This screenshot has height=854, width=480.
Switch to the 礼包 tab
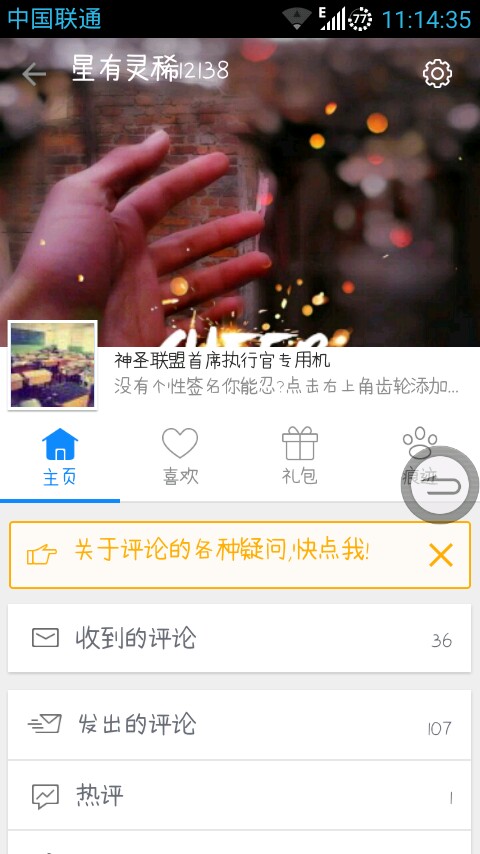pyautogui.click(x=300, y=458)
